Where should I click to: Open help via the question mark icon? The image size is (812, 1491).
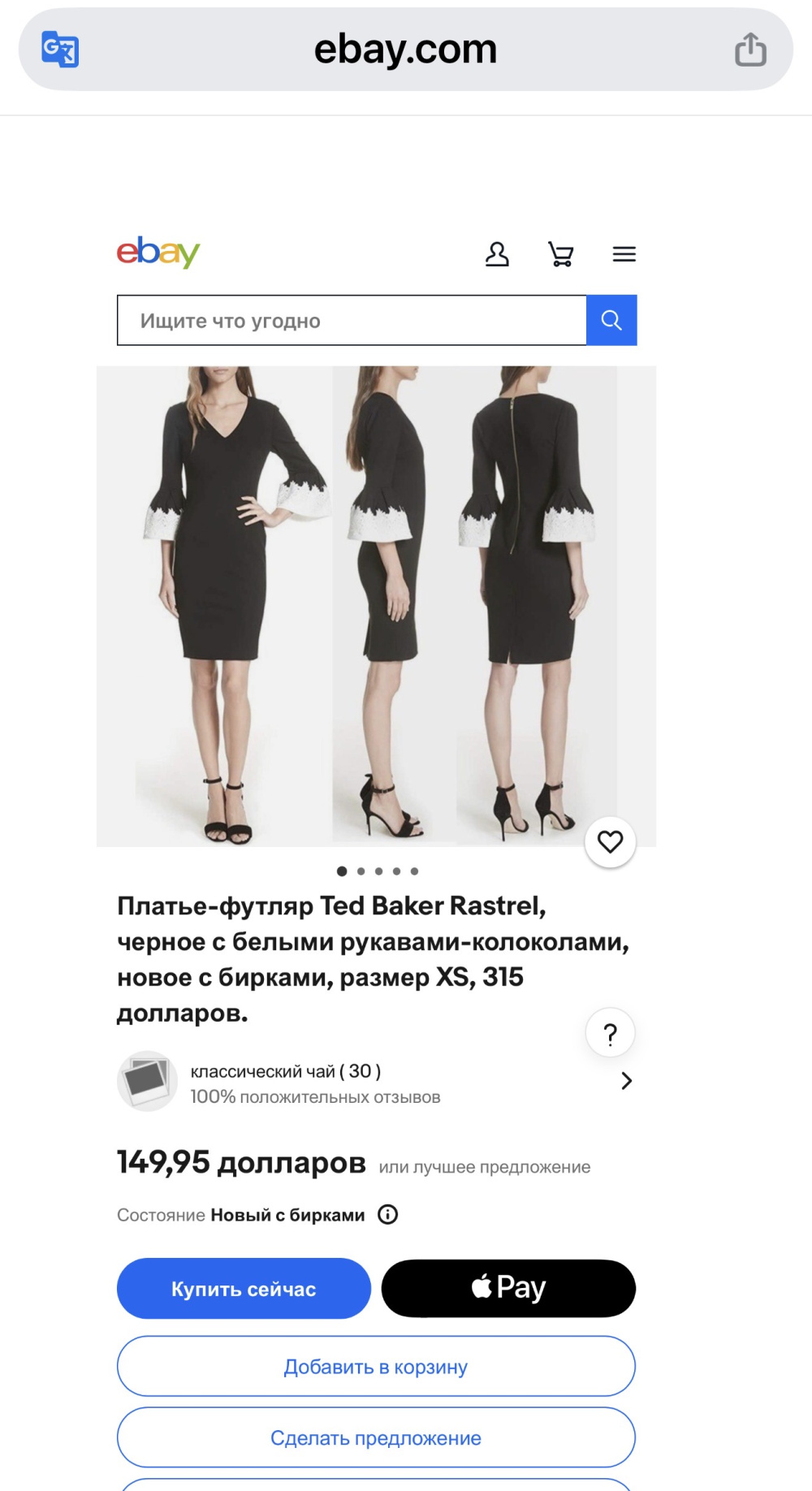click(x=610, y=1032)
